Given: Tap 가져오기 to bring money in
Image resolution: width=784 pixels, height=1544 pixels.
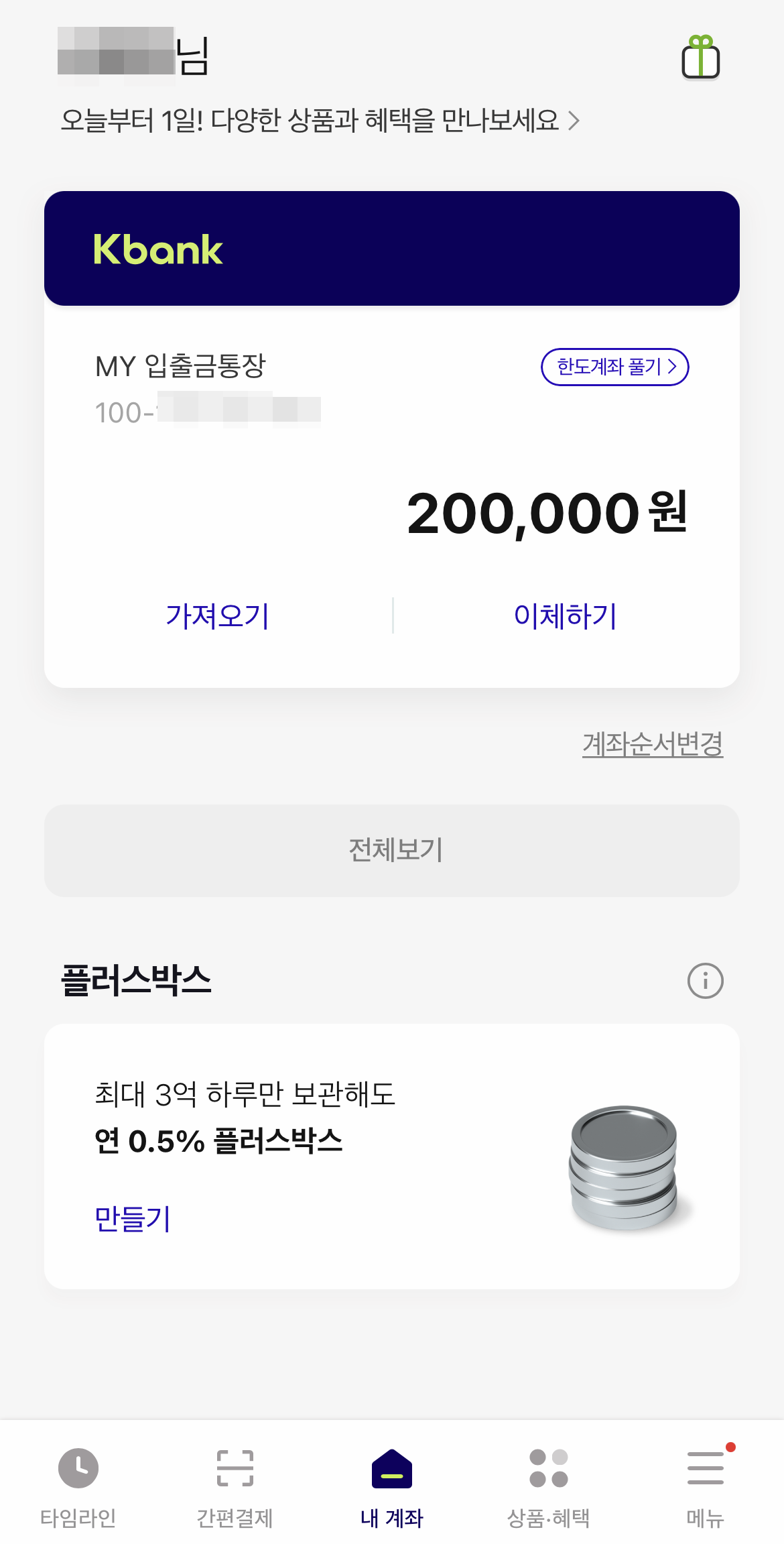Looking at the screenshot, I should [x=217, y=617].
